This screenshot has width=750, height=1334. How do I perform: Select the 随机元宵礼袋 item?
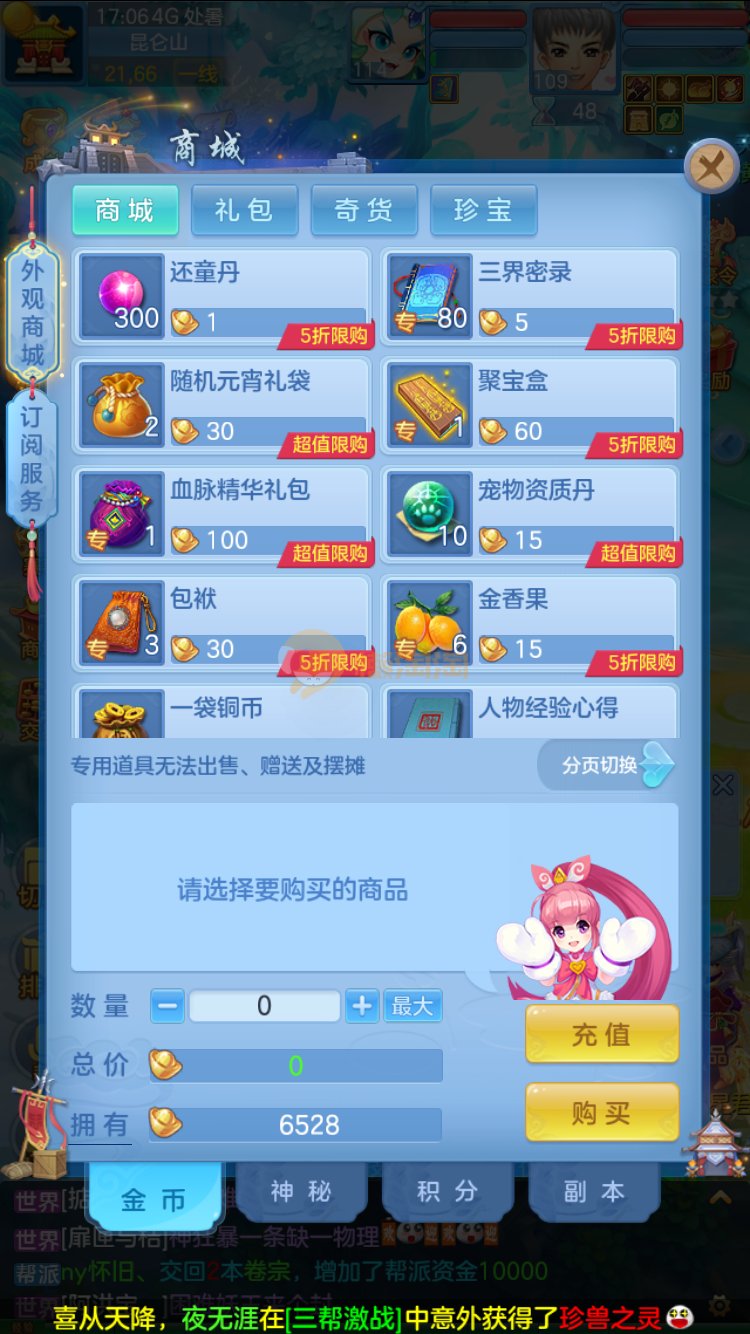(221, 406)
